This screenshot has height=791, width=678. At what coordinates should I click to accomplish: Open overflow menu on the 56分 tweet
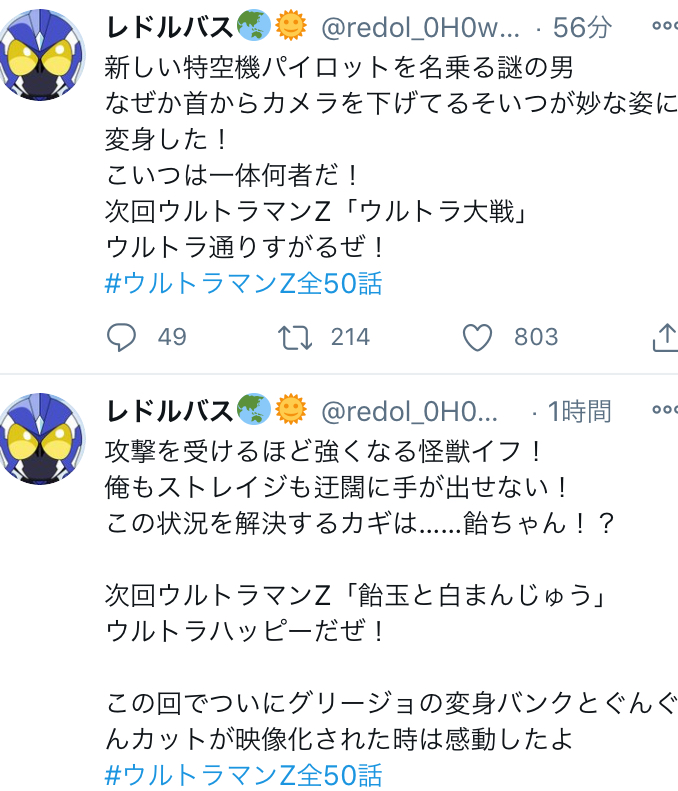coord(663,26)
